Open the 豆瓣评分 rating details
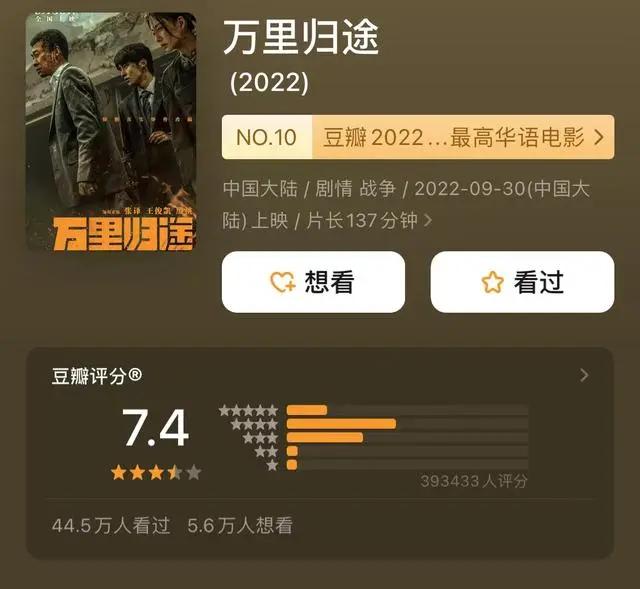This screenshot has width=640, height=589. 584,376
